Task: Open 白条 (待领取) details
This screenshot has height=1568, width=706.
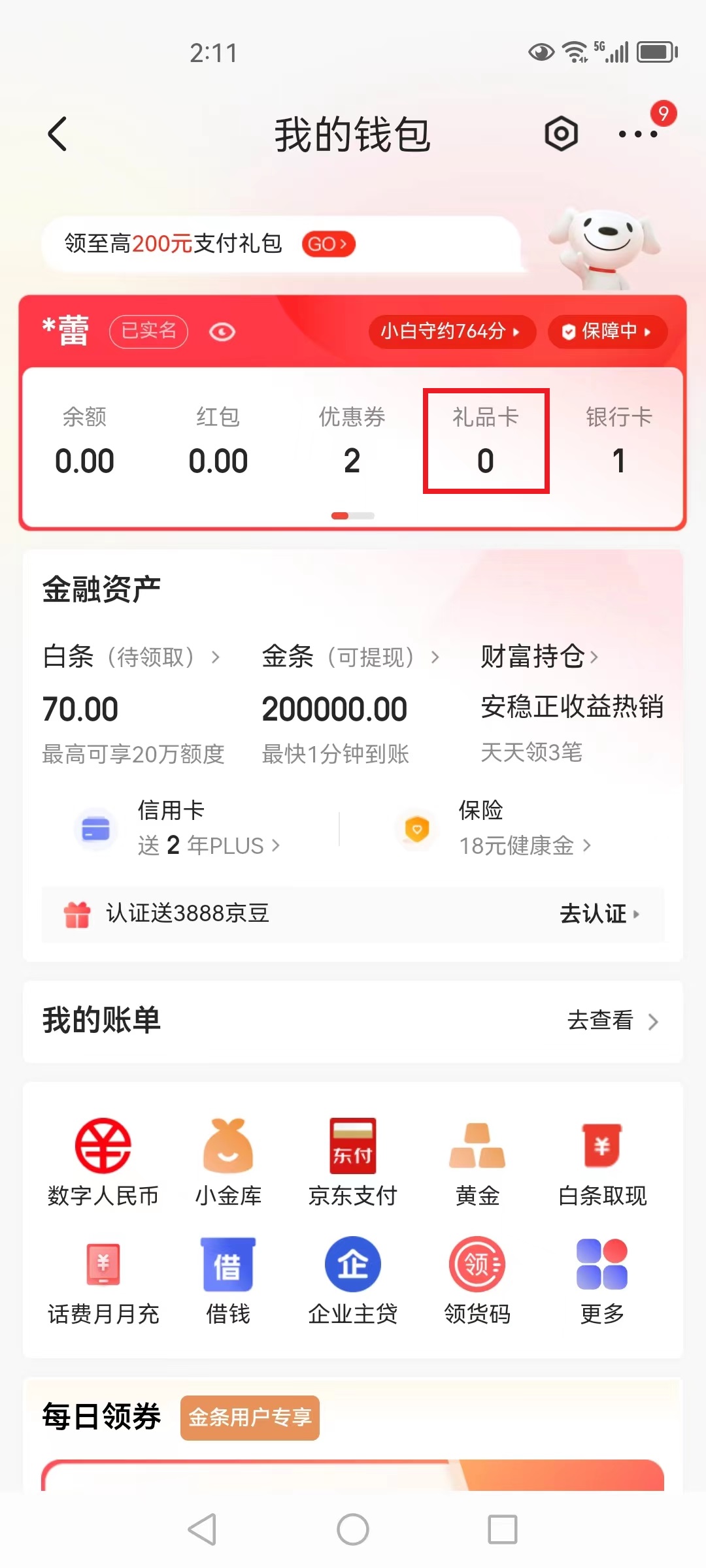Action: click(131, 657)
